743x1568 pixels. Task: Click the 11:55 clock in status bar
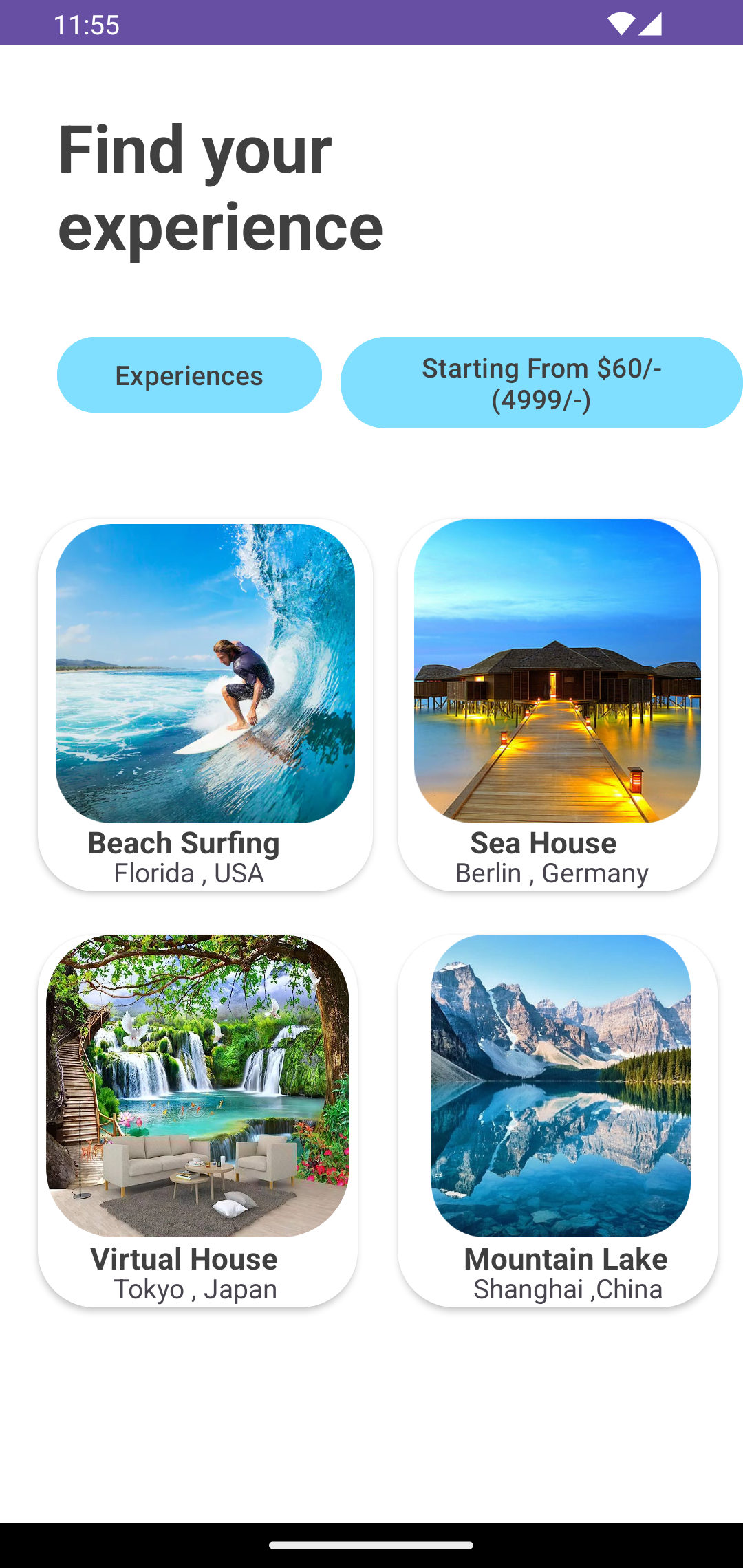(87, 24)
